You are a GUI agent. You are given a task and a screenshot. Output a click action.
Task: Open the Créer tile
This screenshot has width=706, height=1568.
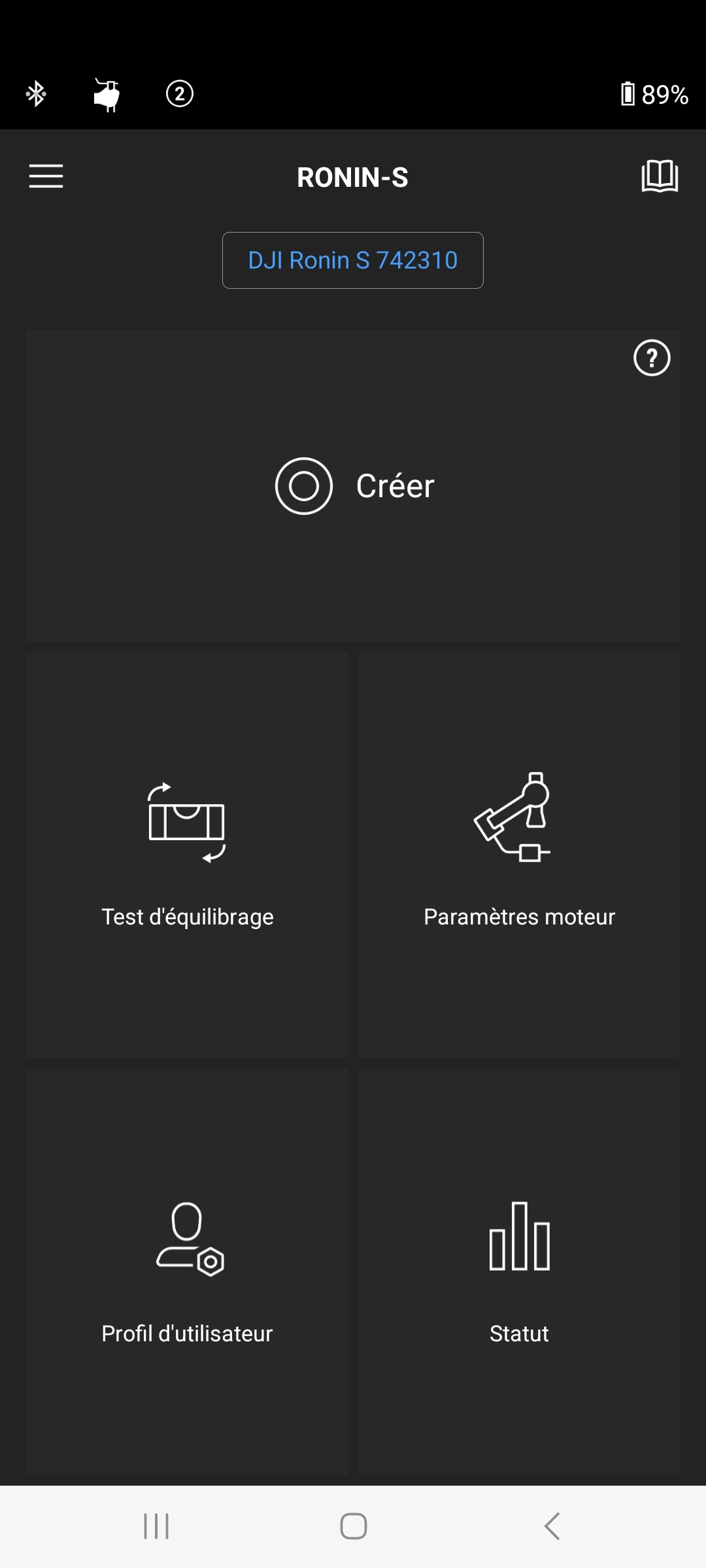click(x=353, y=486)
